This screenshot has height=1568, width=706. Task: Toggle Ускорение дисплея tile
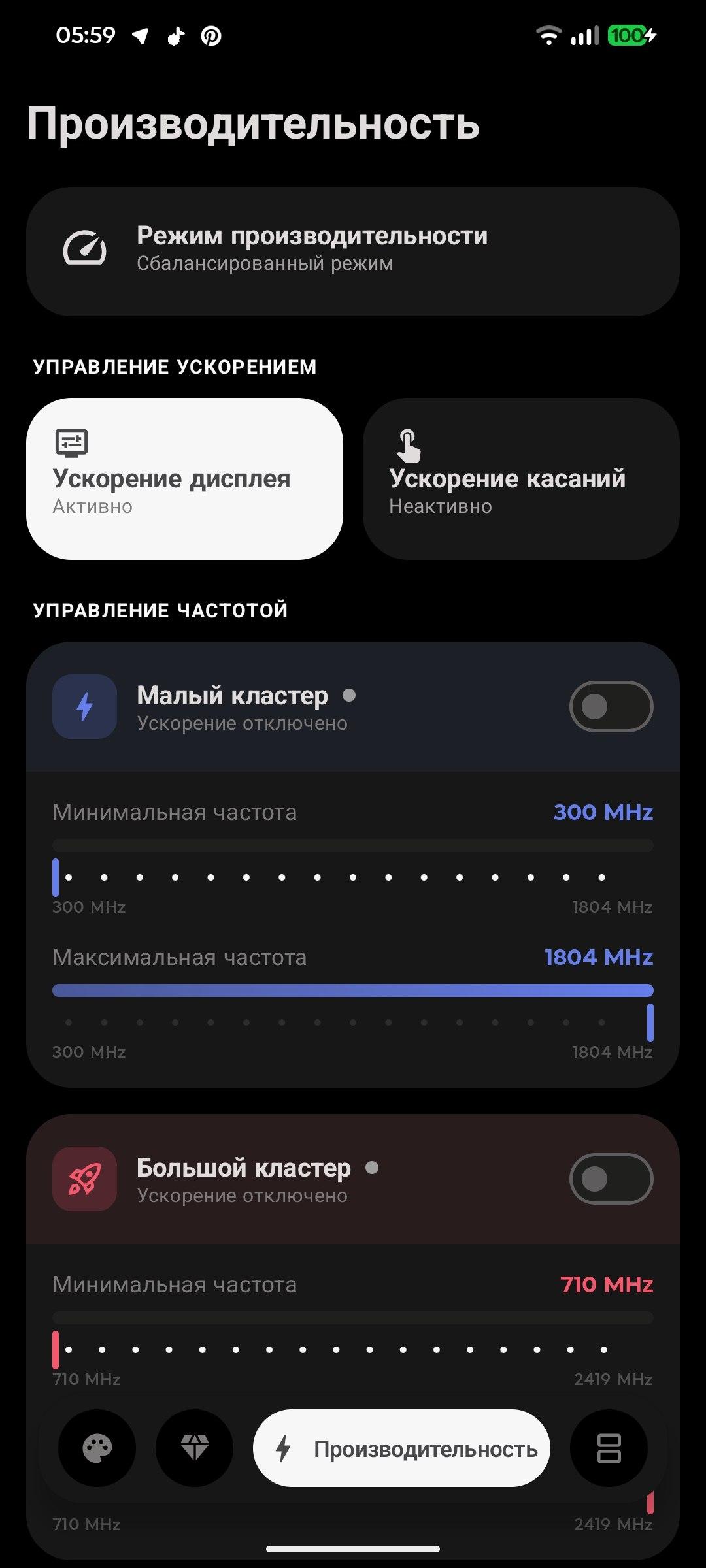tap(184, 479)
